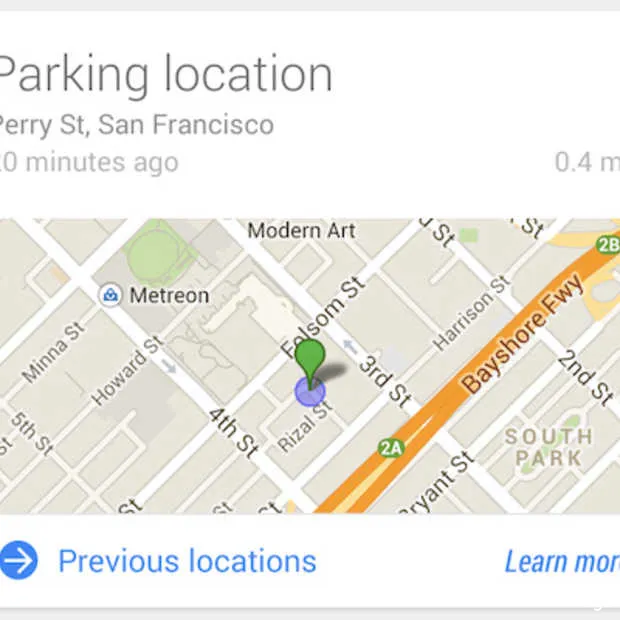Open the Learn more link

tap(561, 562)
